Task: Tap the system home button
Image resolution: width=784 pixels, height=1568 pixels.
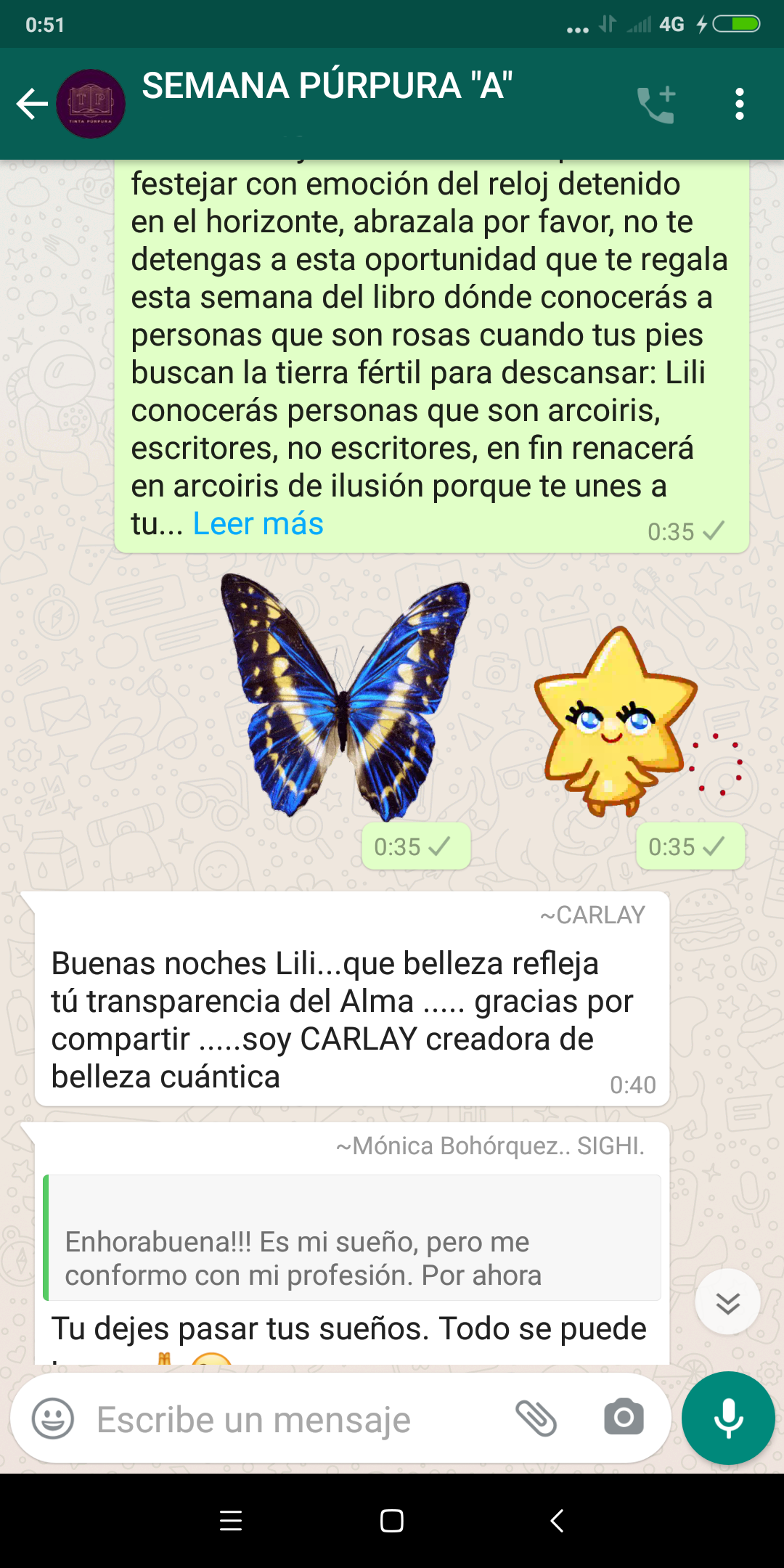Action: [392, 1521]
